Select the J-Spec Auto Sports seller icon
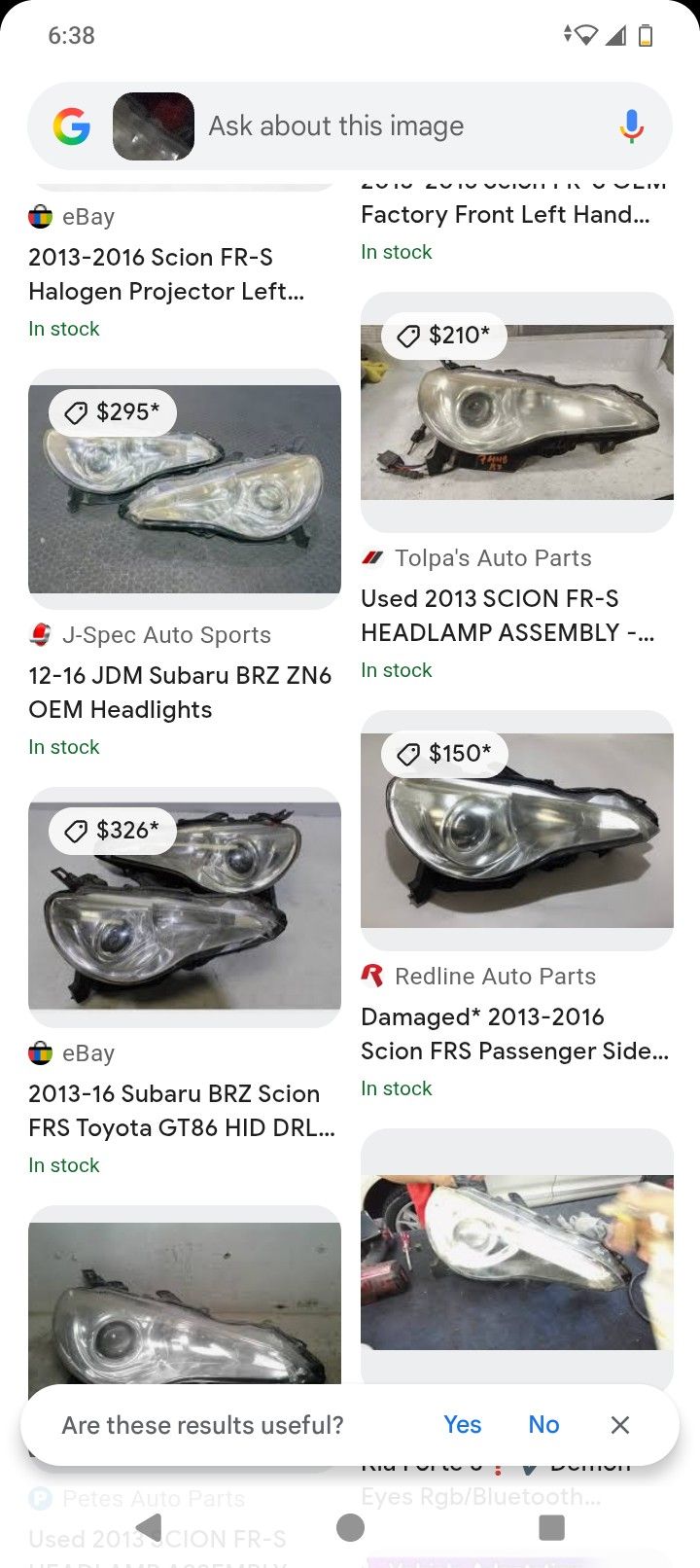The height and width of the screenshot is (1568, 700). (x=39, y=634)
